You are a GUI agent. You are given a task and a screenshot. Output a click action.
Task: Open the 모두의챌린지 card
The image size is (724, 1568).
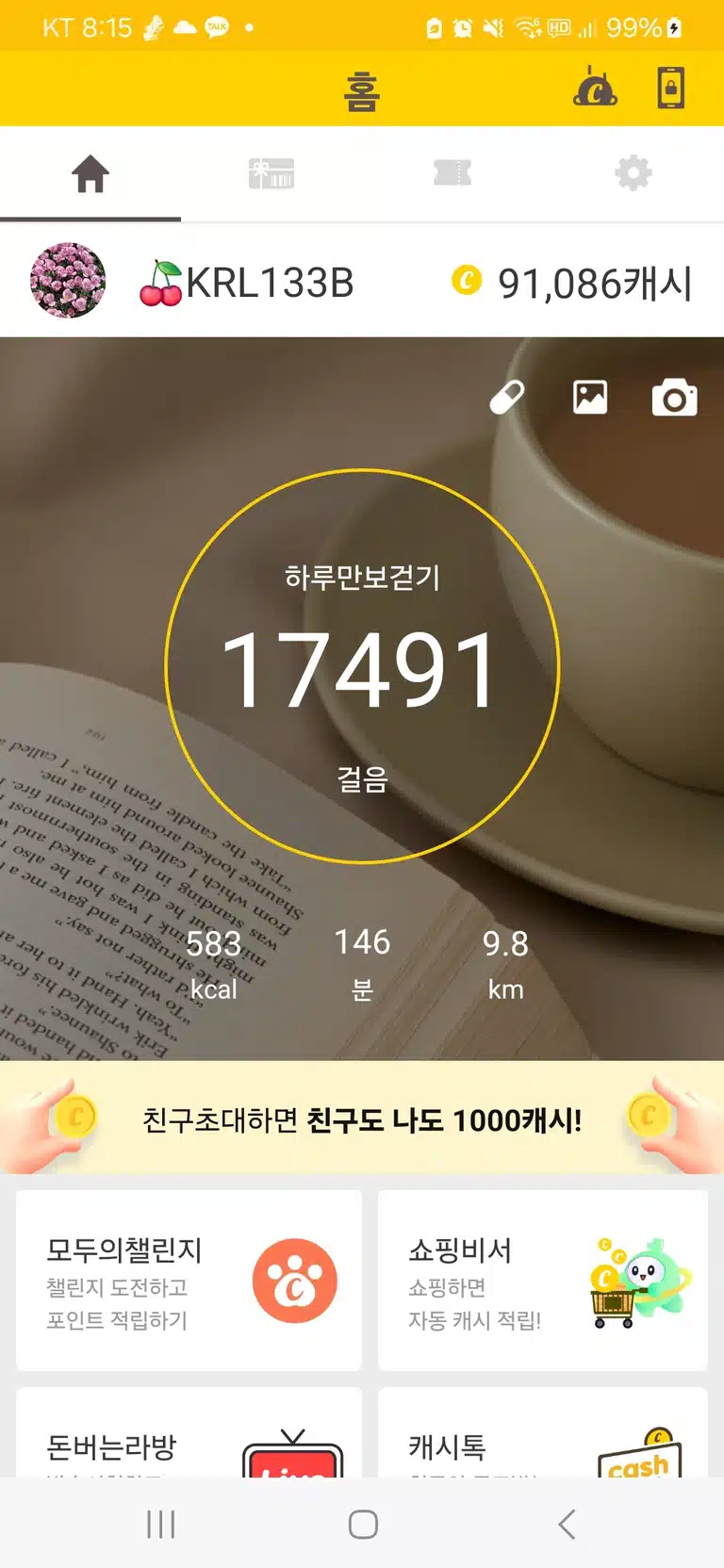pyautogui.click(x=189, y=1281)
